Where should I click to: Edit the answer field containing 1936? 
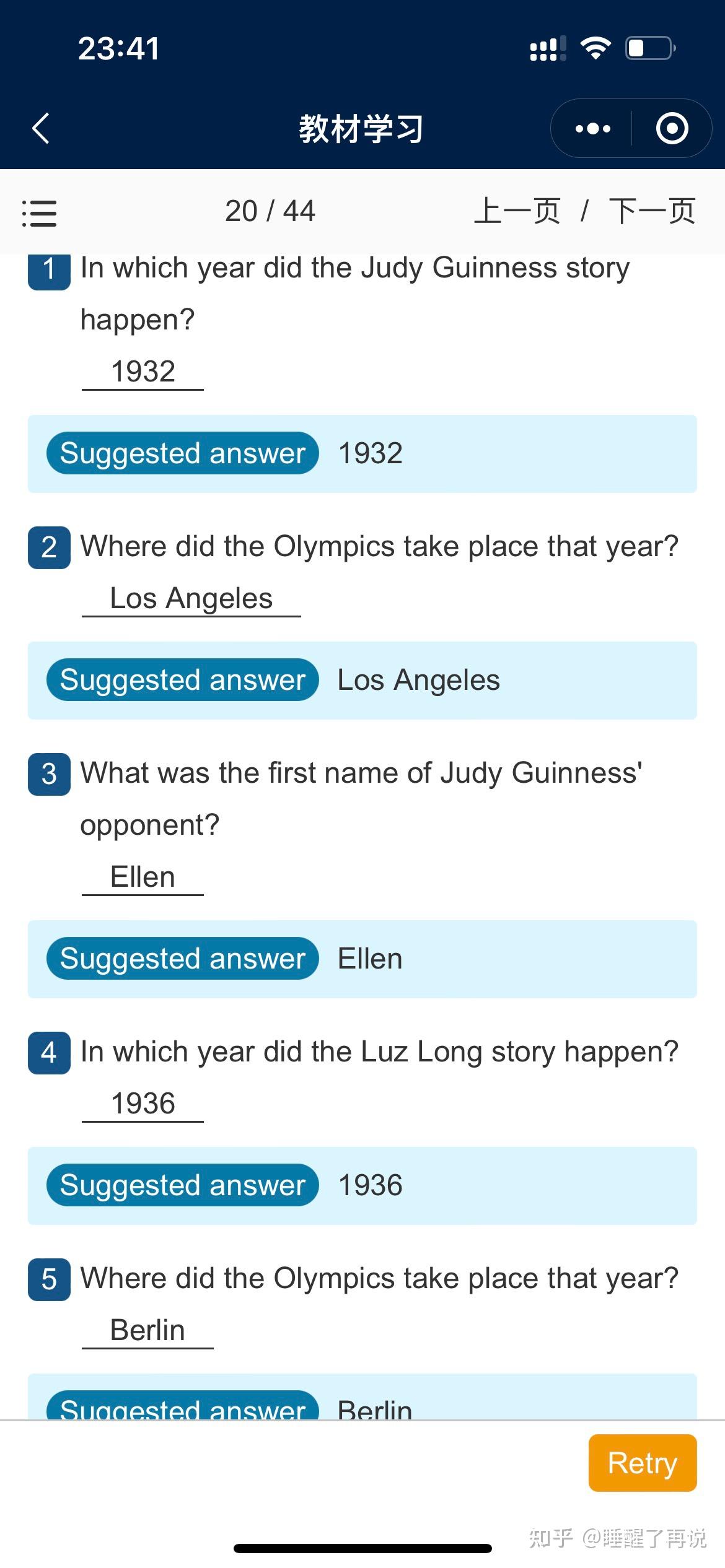tap(143, 1104)
